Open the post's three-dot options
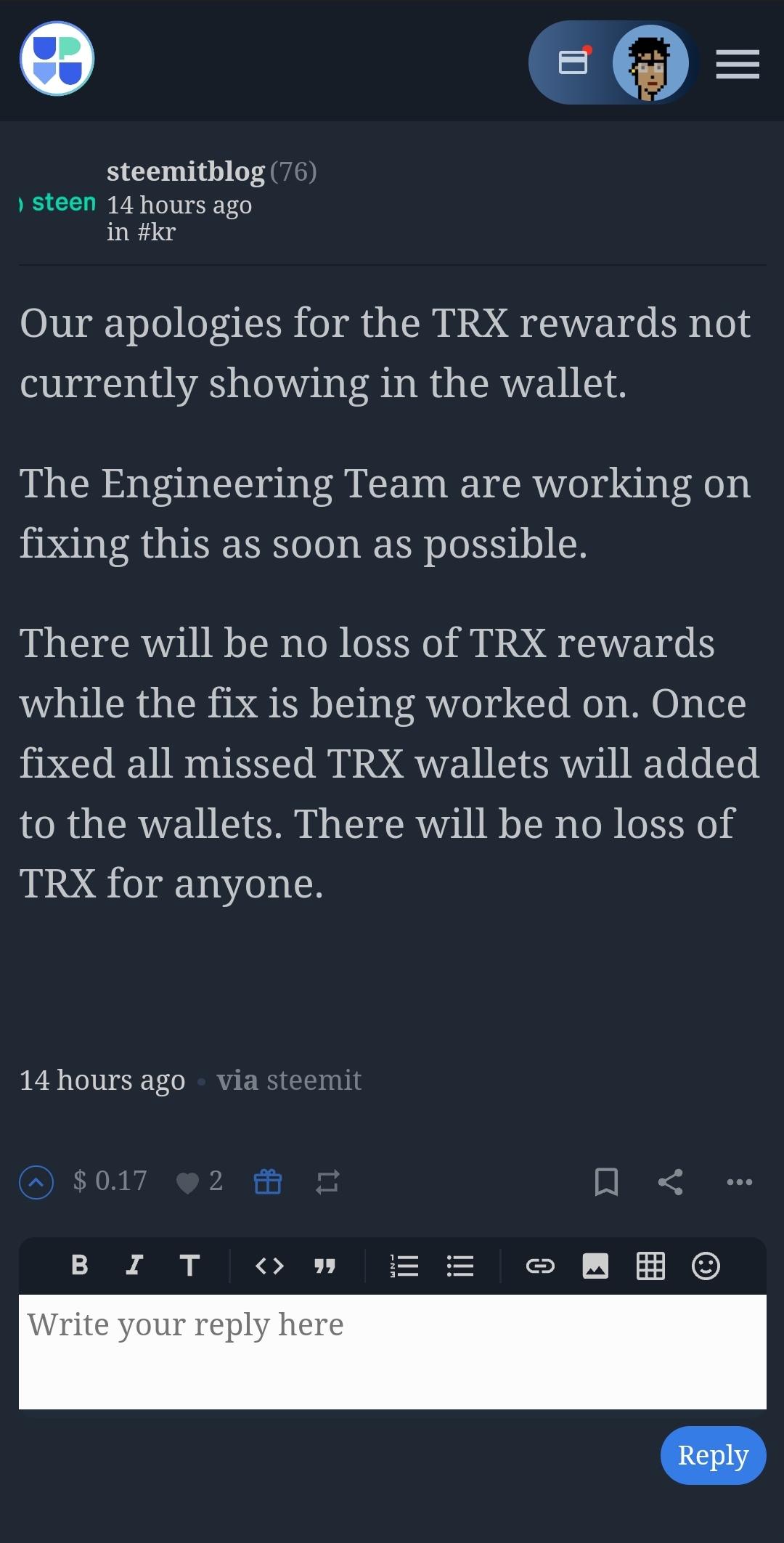Screen dimensions: 784x1543 coord(740,1182)
